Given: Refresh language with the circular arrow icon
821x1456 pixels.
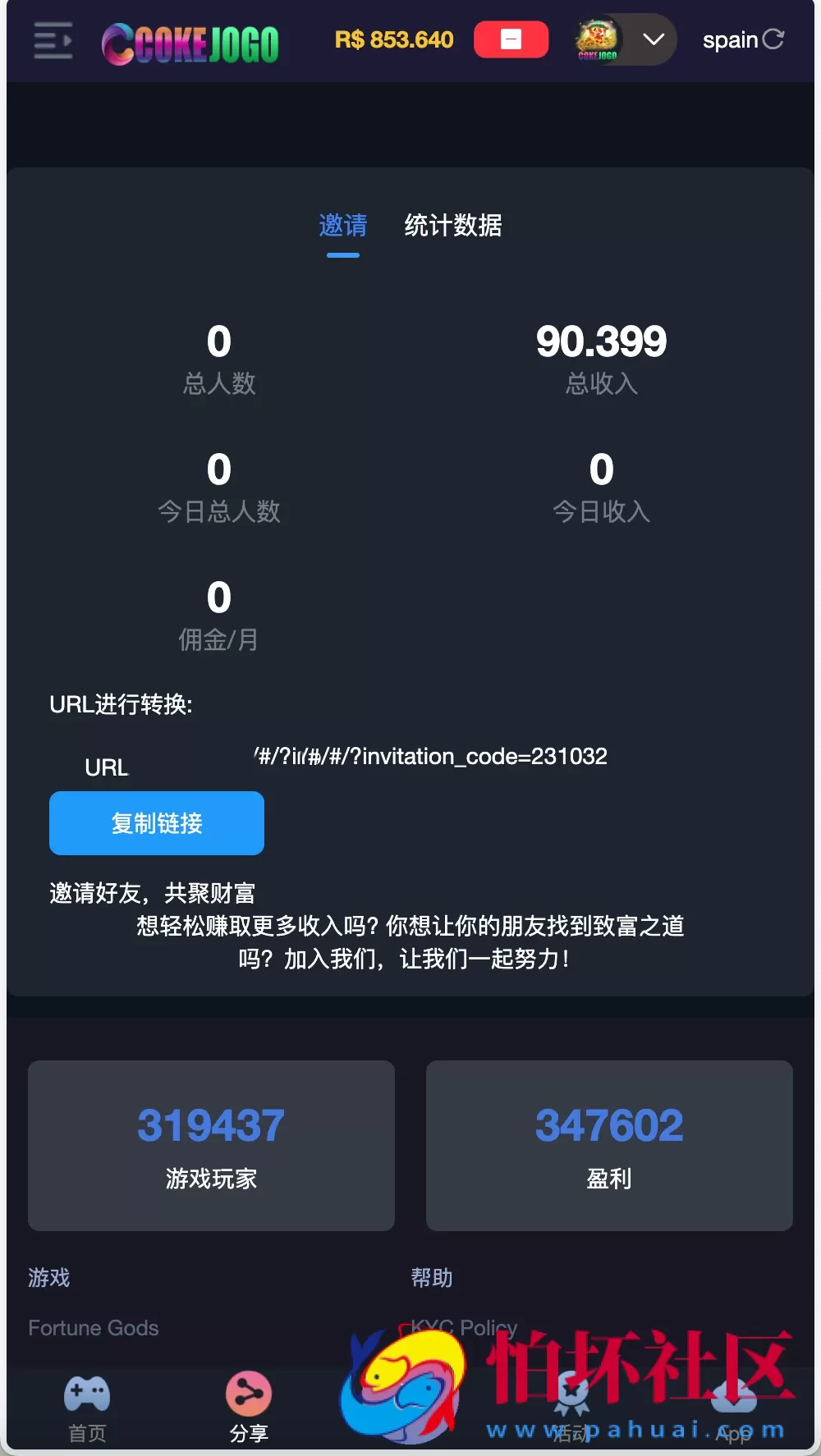Looking at the screenshot, I should click(x=773, y=39).
